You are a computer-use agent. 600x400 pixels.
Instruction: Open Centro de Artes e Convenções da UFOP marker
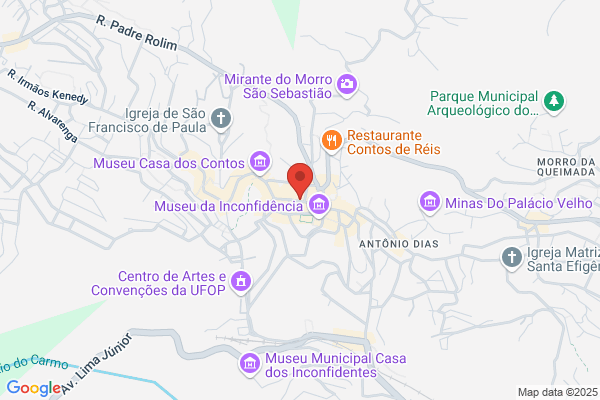[241, 282]
